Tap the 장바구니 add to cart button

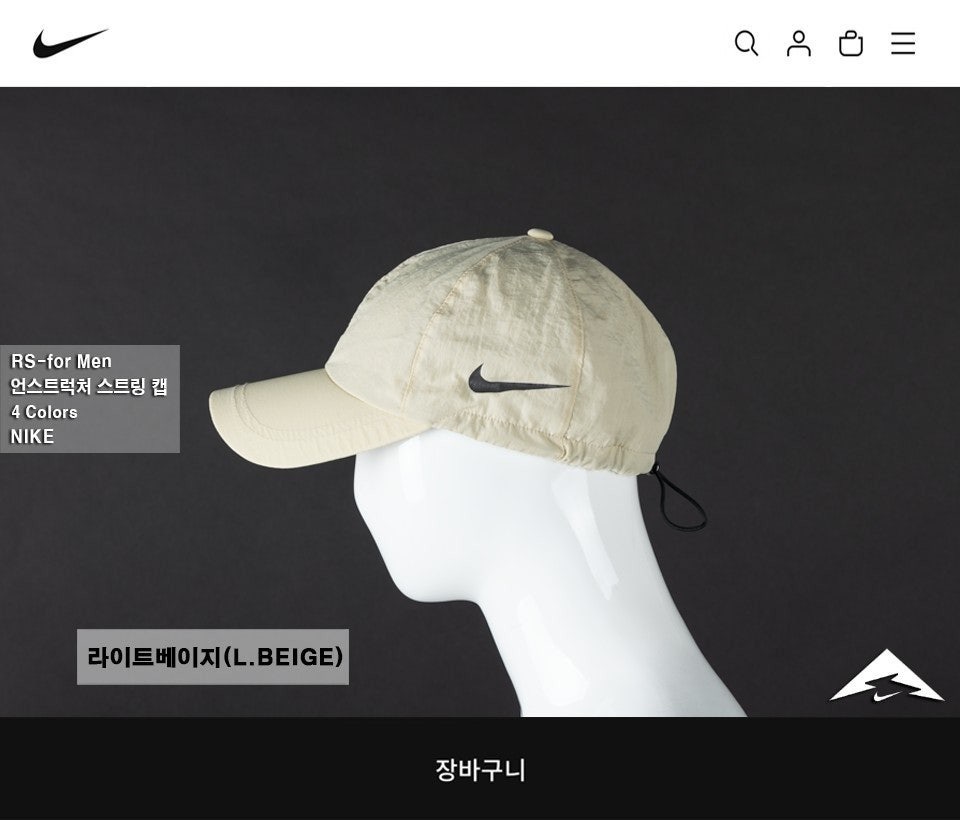click(480, 769)
